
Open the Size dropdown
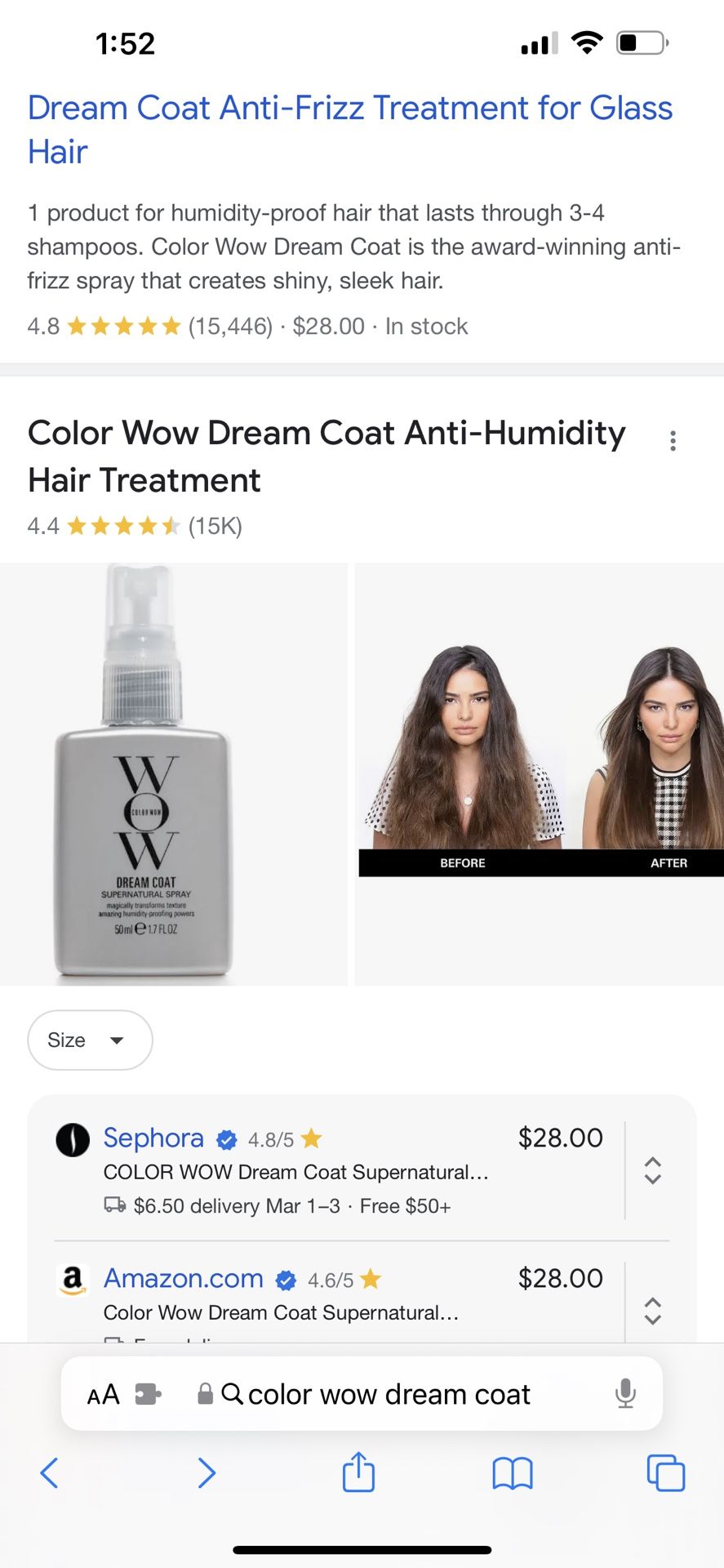[x=90, y=1040]
